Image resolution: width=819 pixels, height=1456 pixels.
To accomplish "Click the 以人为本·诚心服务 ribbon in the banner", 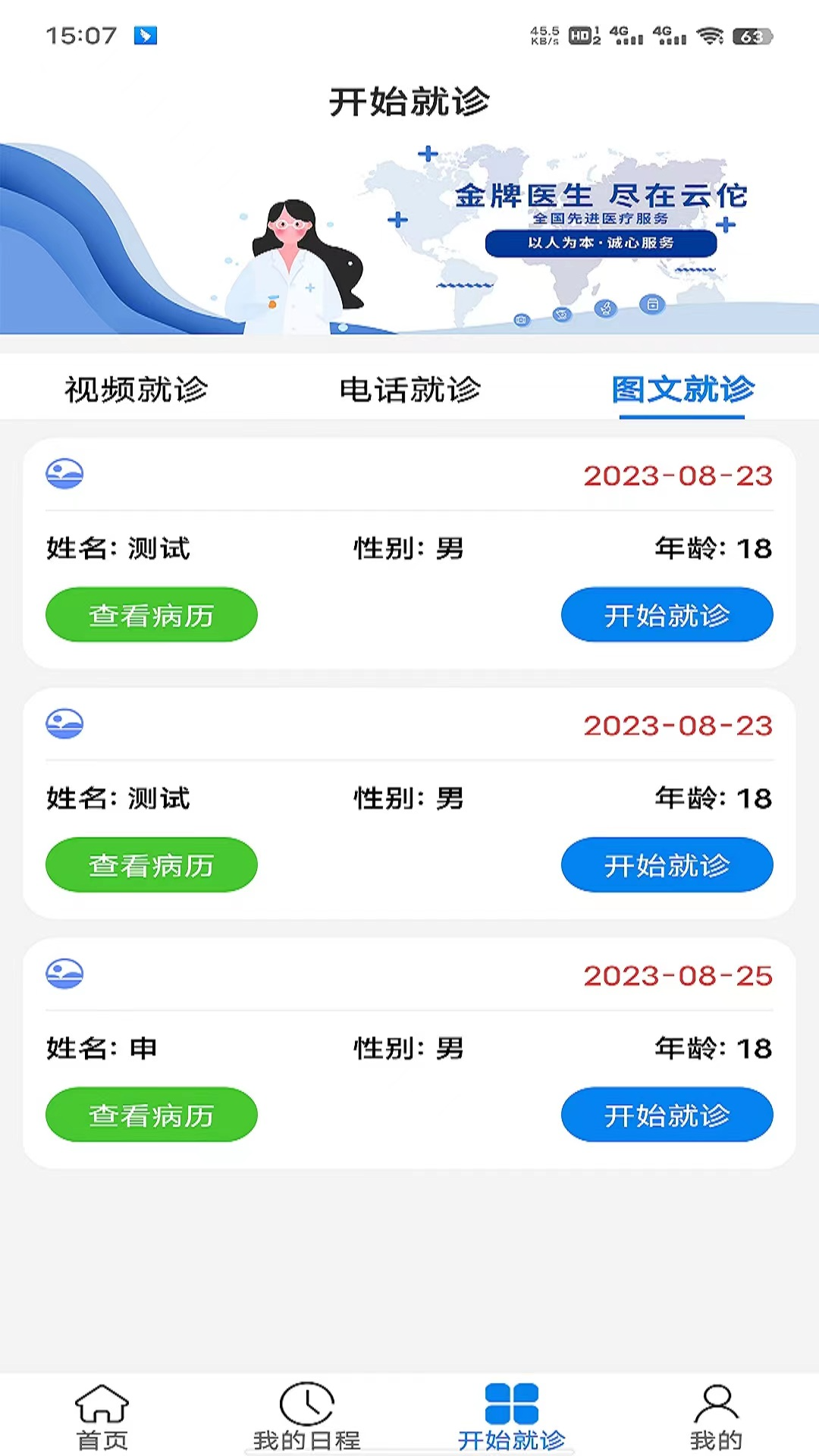I will (601, 244).
